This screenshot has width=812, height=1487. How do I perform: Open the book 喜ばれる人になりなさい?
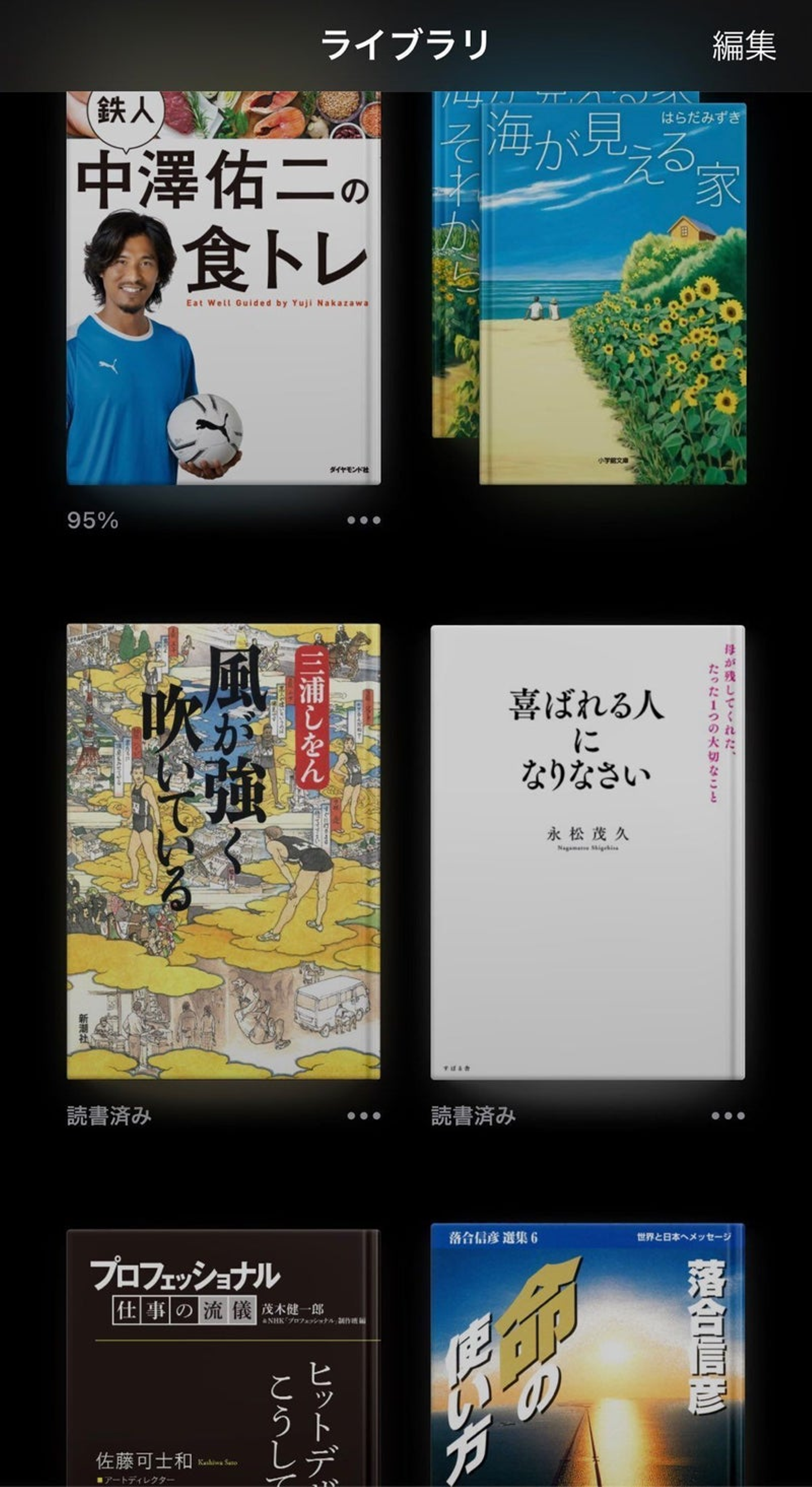click(x=588, y=851)
